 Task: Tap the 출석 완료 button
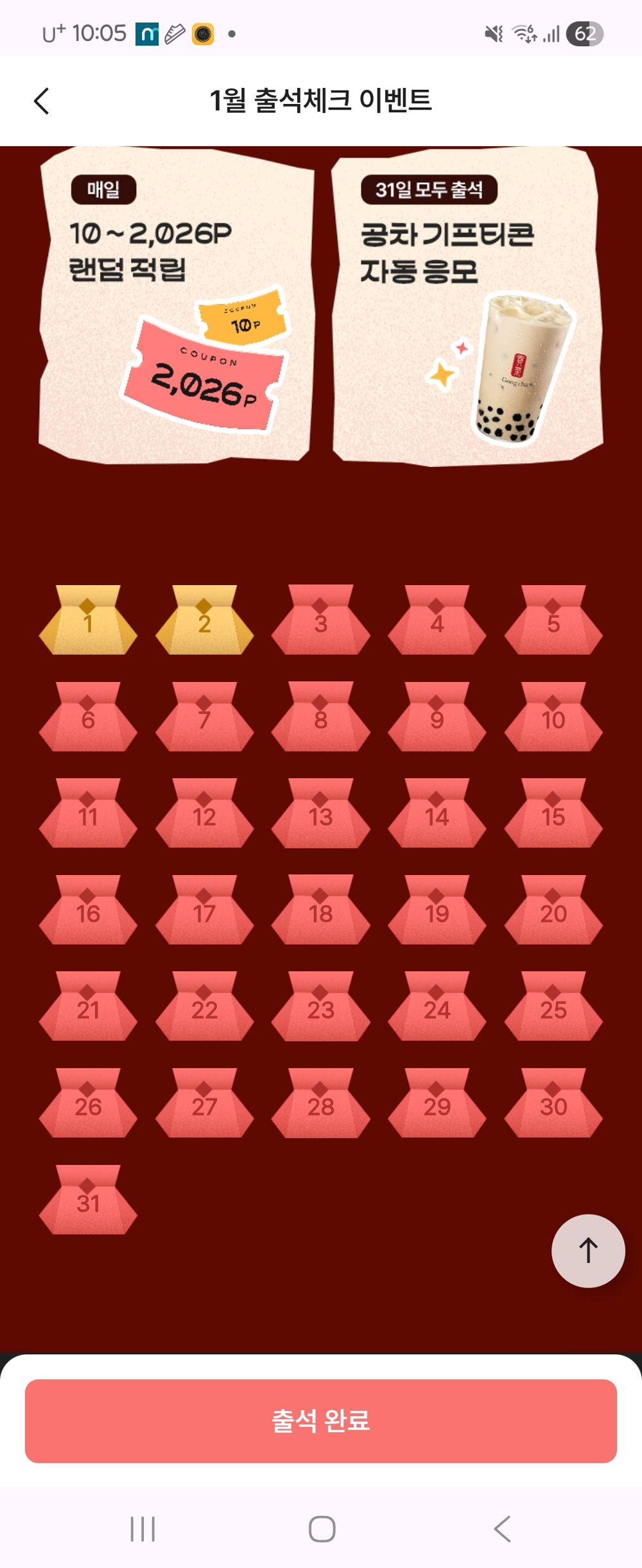click(321, 1420)
